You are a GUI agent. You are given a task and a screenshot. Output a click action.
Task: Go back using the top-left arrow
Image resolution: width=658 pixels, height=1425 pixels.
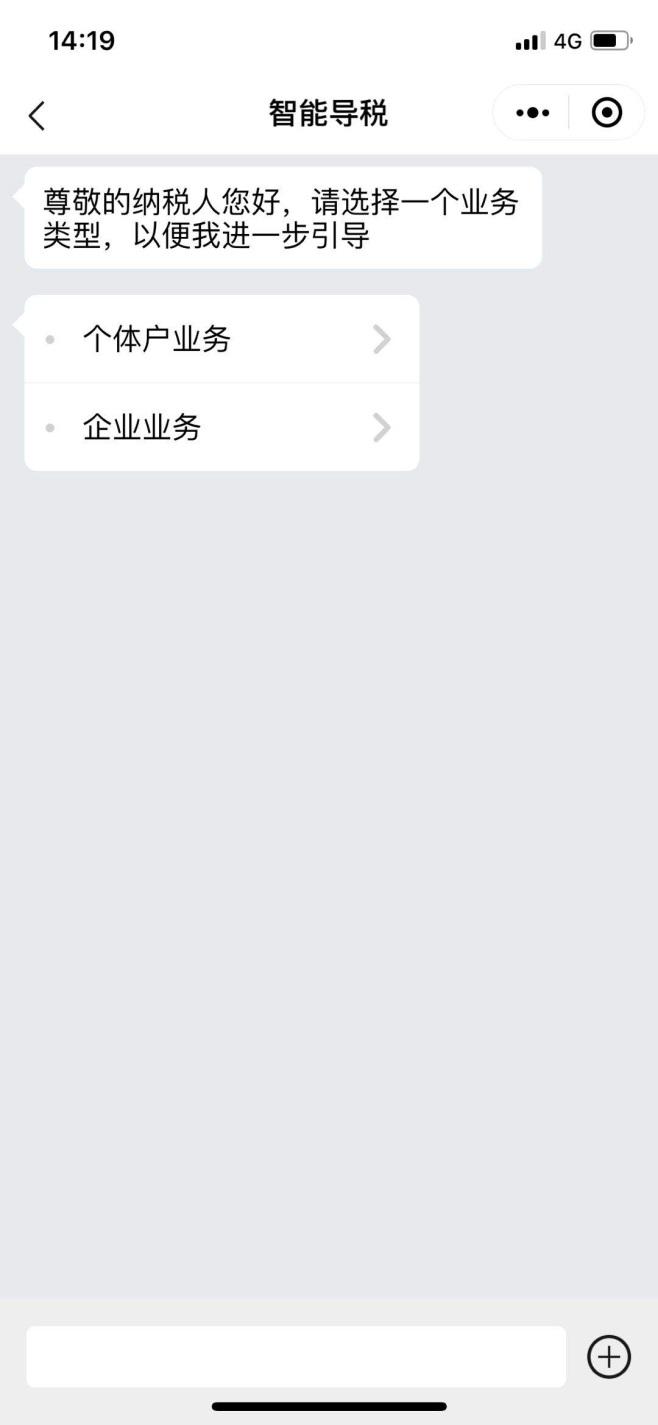tap(37, 115)
